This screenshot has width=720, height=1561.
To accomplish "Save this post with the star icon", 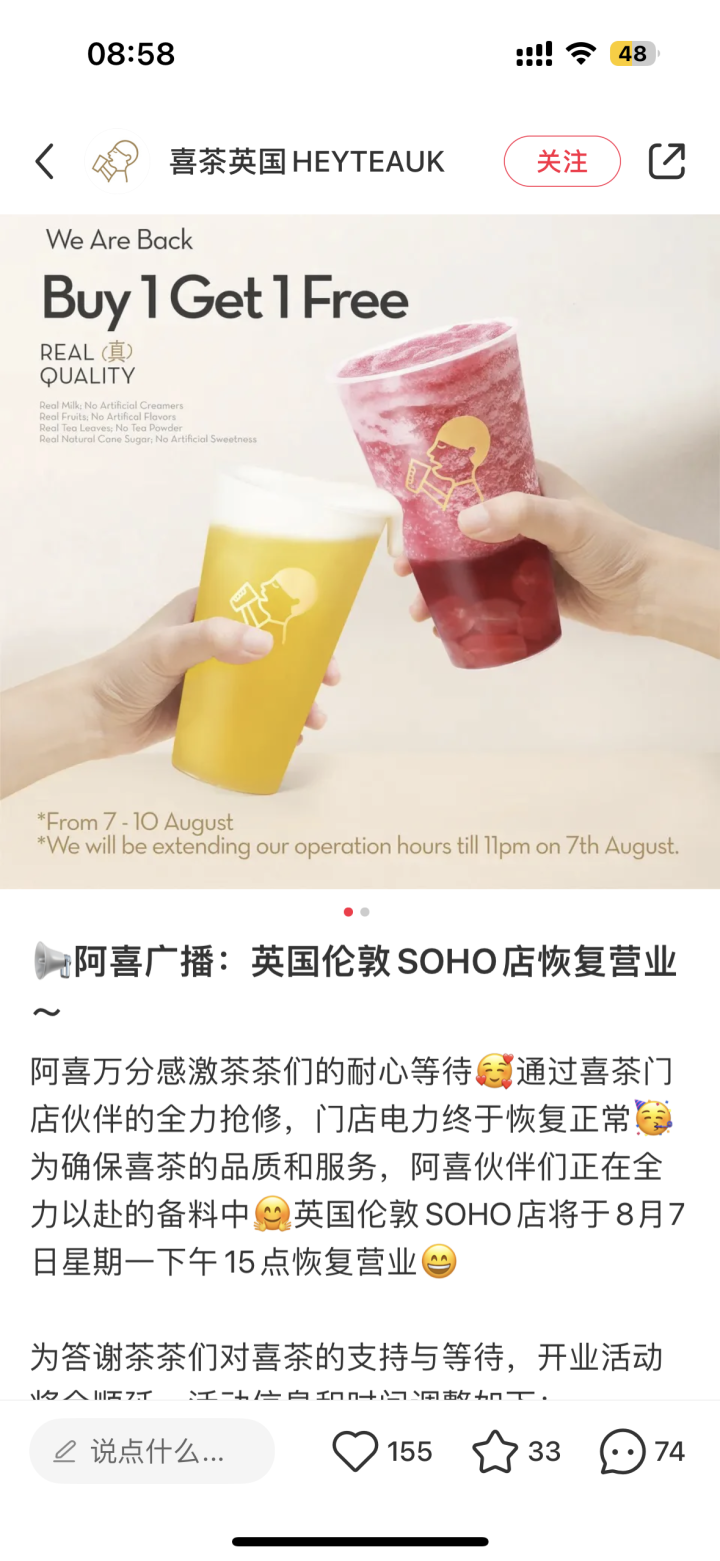I will click(x=495, y=1451).
